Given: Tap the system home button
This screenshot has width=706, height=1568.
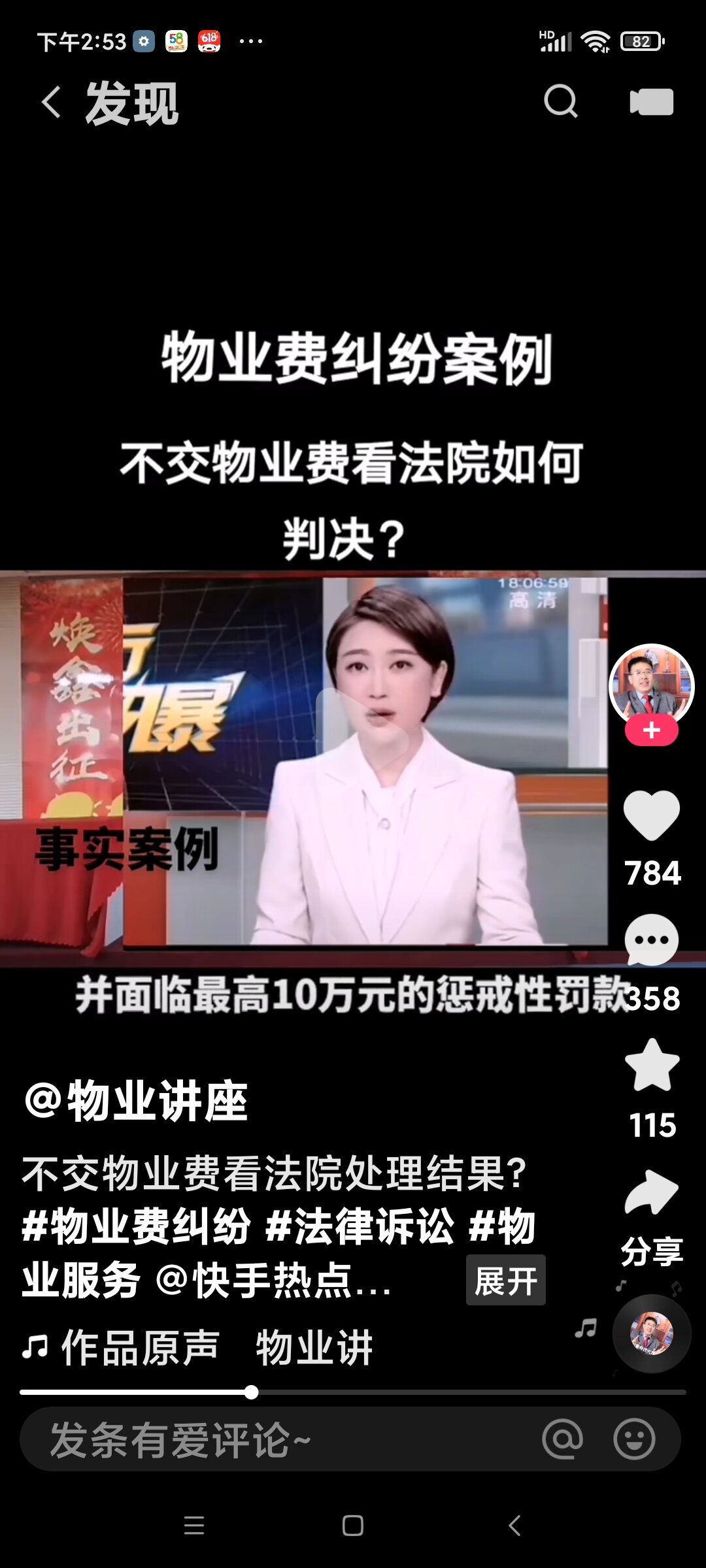Looking at the screenshot, I should tap(353, 1526).
